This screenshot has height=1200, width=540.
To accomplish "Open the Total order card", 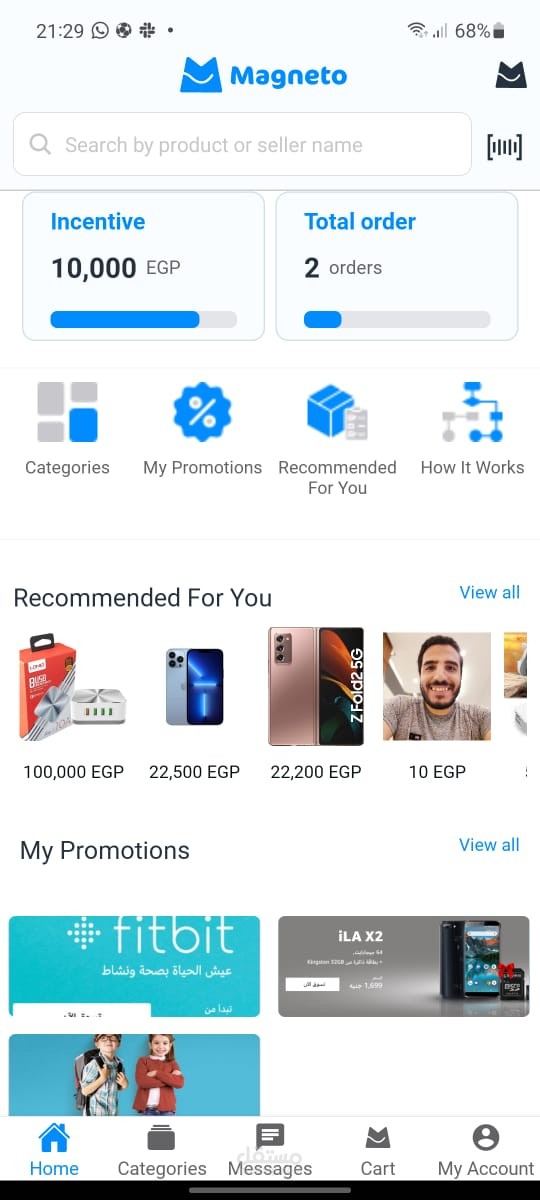I will pyautogui.click(x=397, y=267).
